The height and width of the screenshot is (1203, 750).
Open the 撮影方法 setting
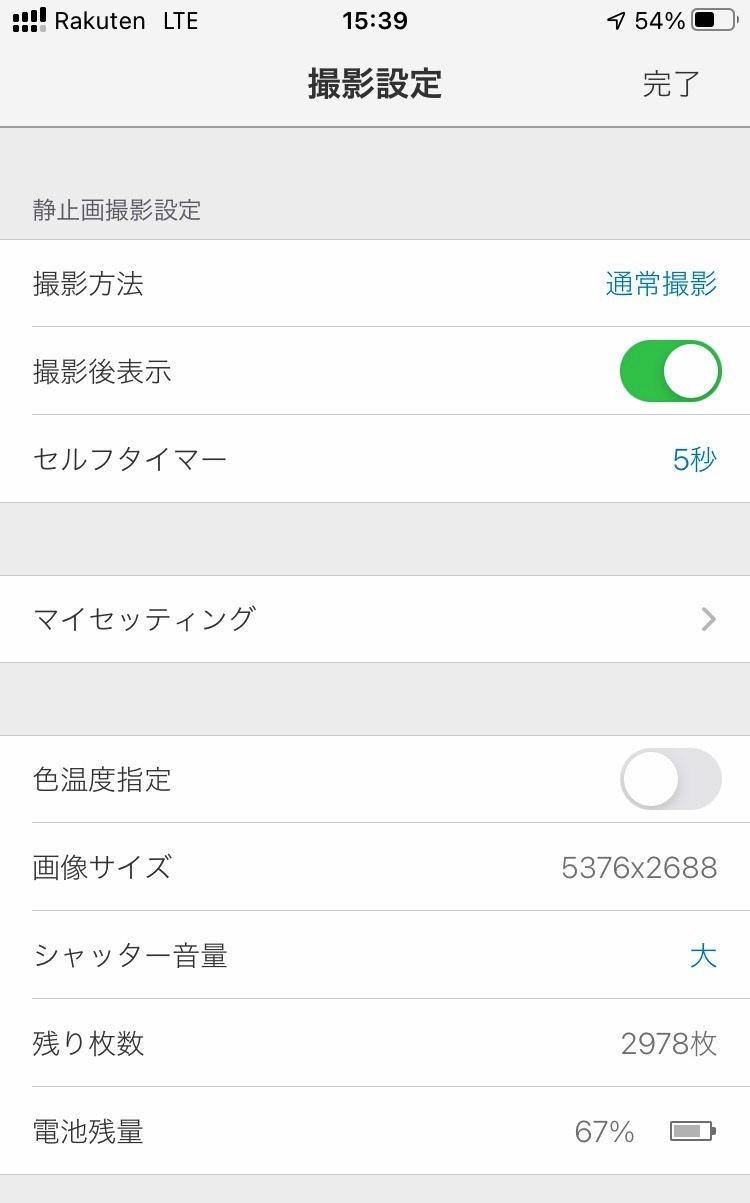coord(375,284)
